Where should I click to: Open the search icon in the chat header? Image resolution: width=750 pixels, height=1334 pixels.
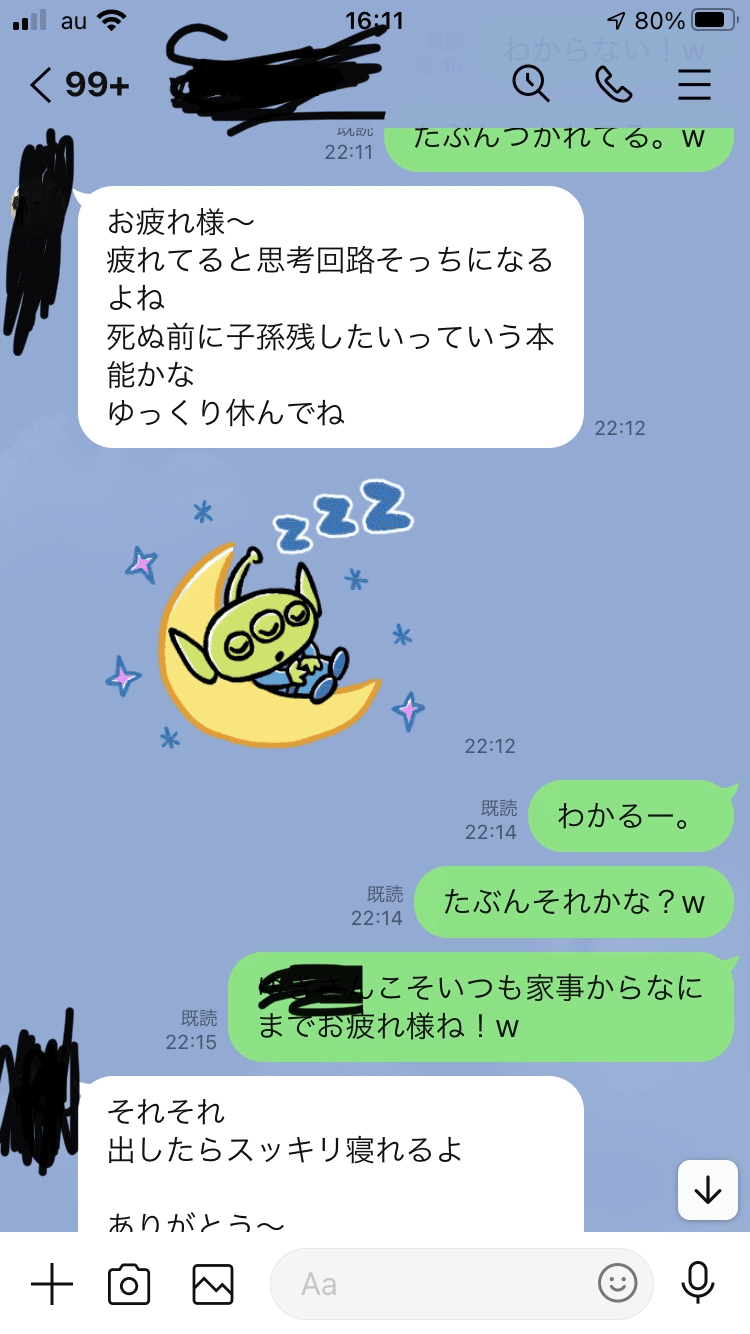click(x=533, y=86)
